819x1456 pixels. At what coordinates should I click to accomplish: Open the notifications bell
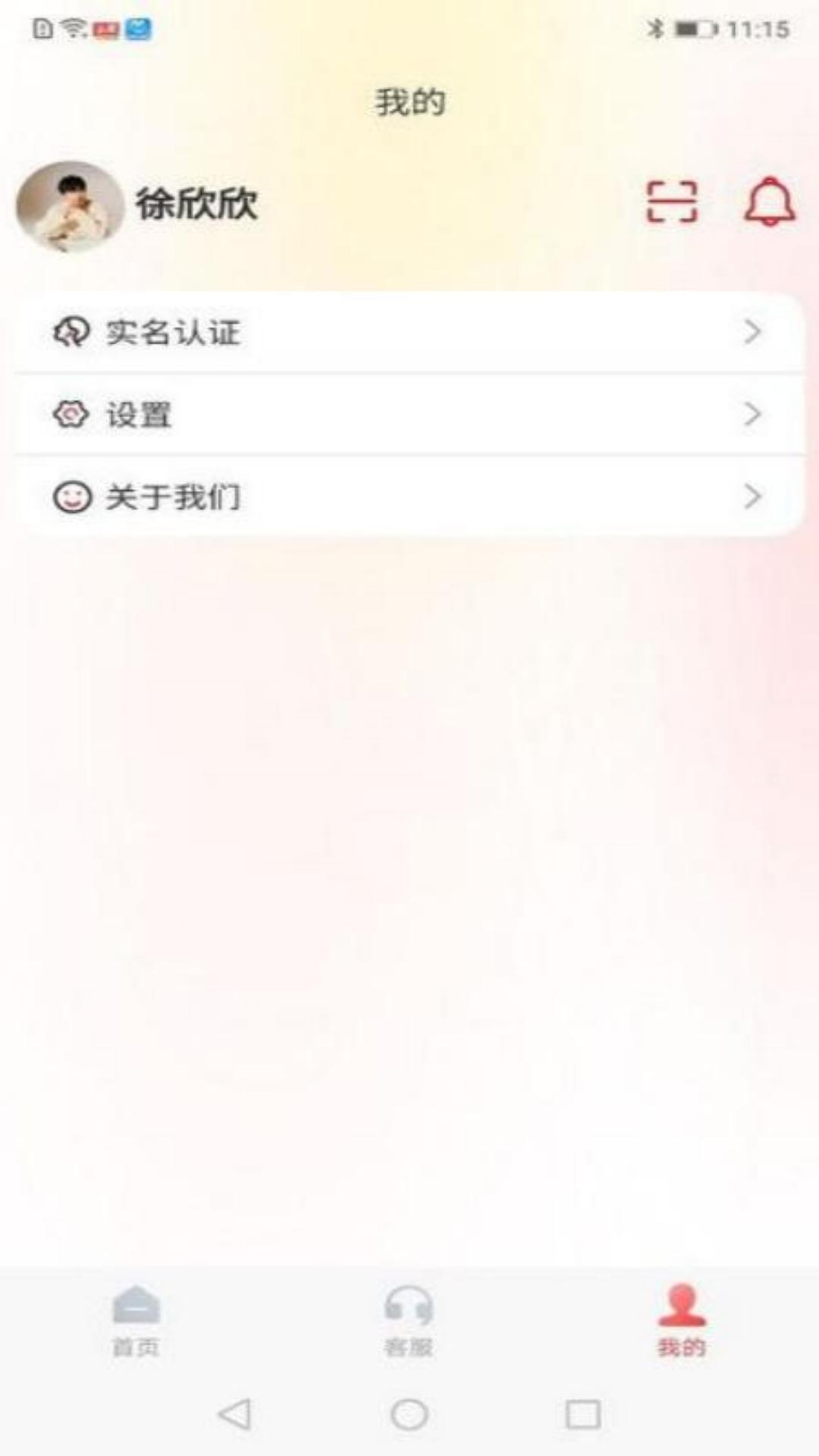coord(769,202)
